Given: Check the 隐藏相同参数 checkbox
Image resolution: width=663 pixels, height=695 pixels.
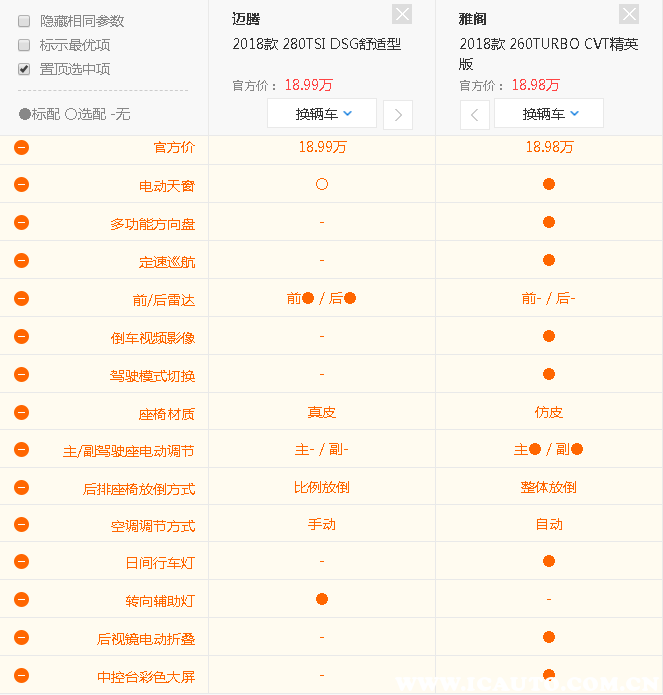Looking at the screenshot, I should click(x=24, y=20).
